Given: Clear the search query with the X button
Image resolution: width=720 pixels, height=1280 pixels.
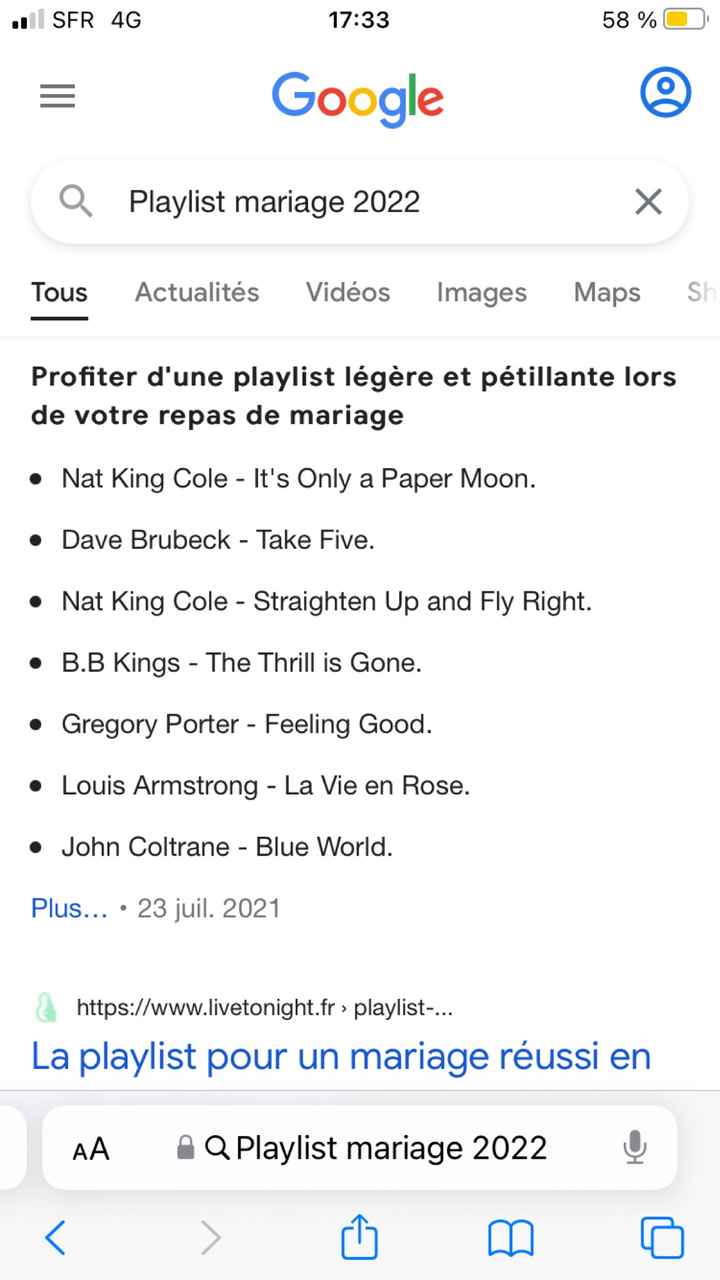Looking at the screenshot, I should point(647,201).
